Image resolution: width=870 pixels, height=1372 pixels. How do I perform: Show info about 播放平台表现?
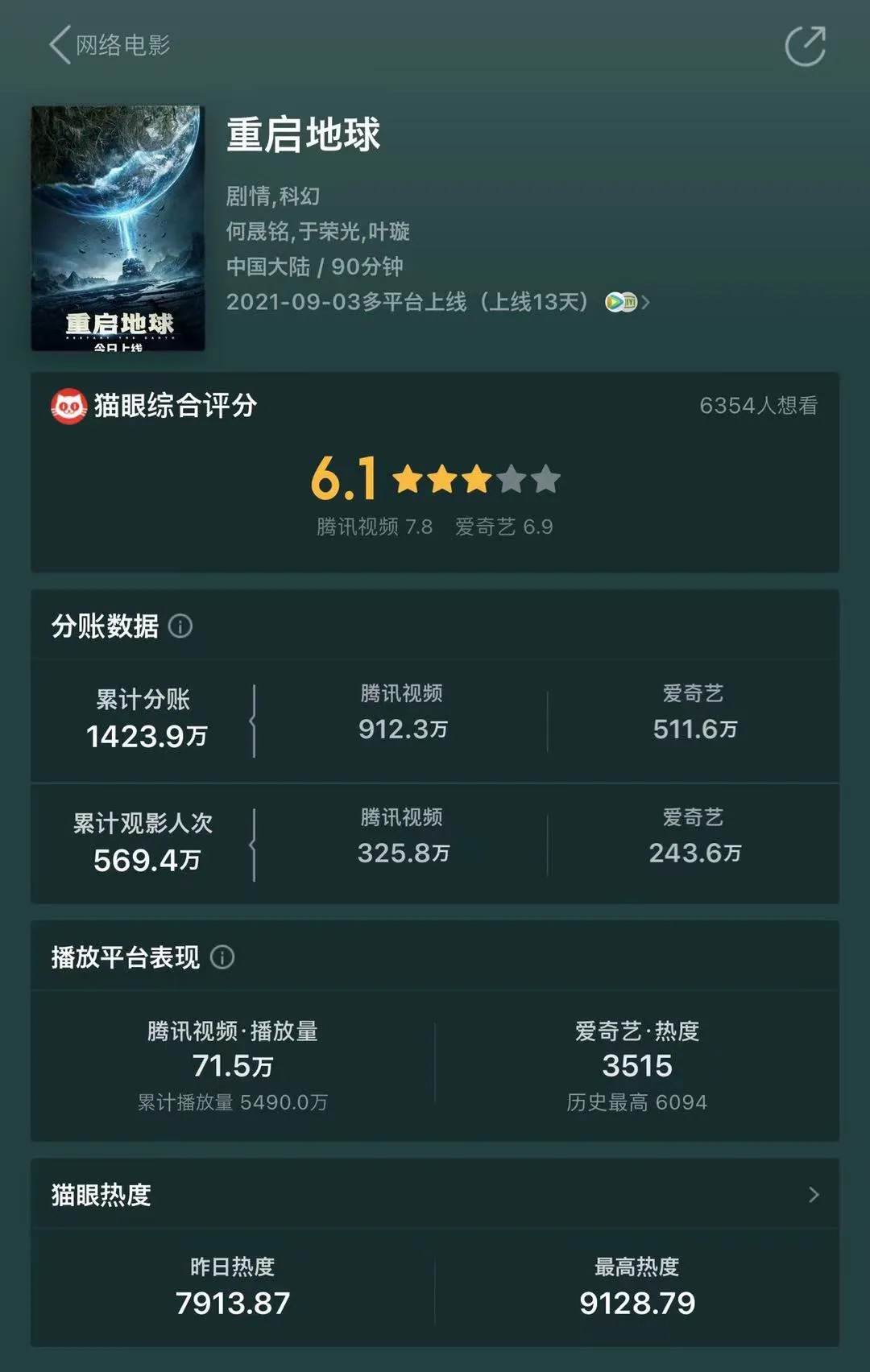pos(222,957)
